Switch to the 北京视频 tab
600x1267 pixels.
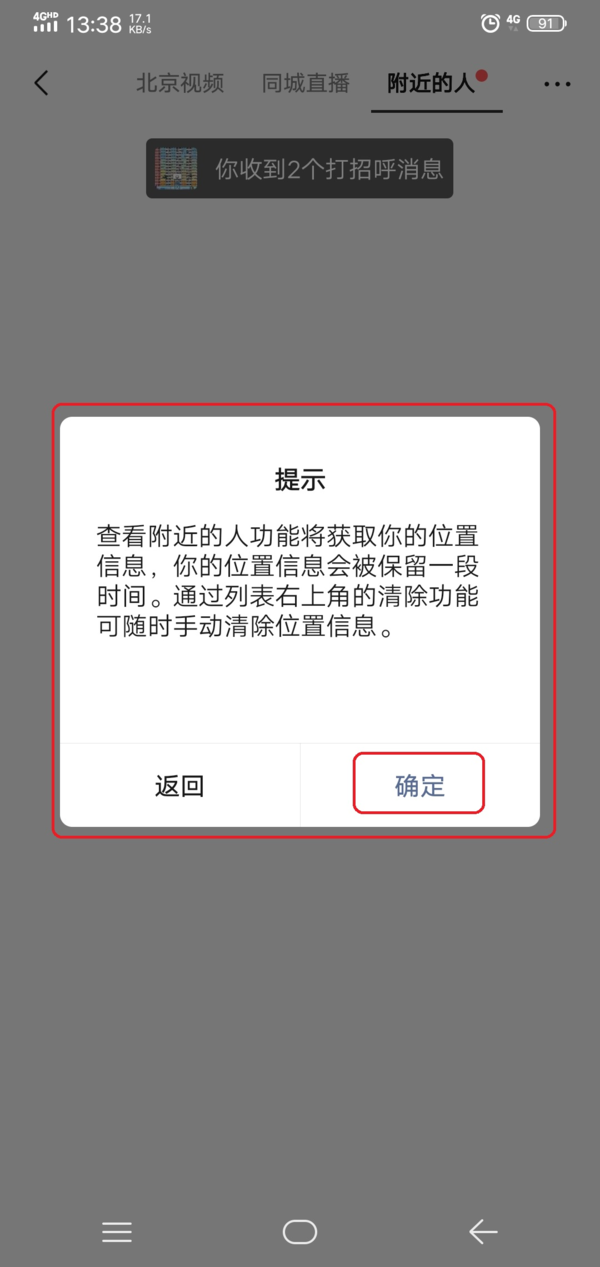180,83
